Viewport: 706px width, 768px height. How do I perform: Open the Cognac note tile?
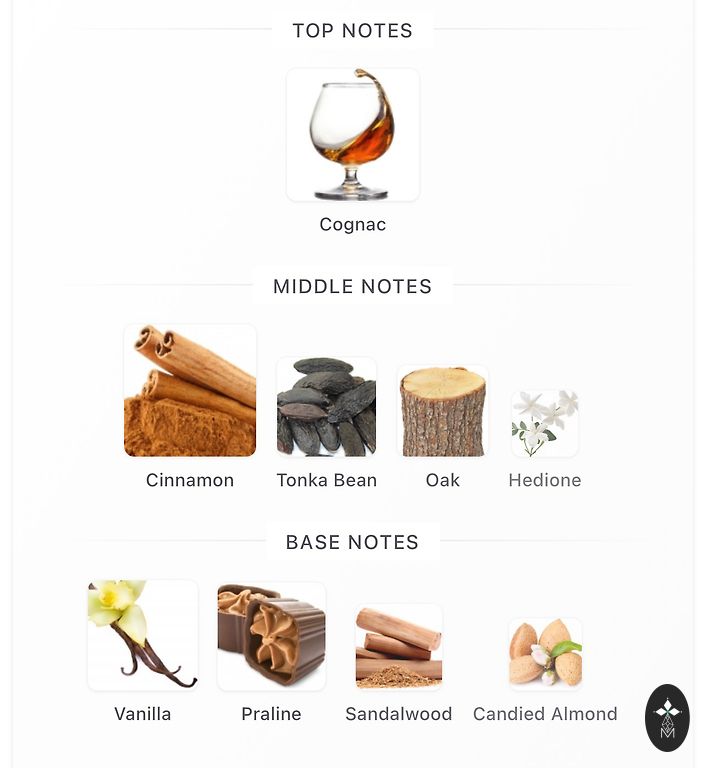tap(352, 135)
